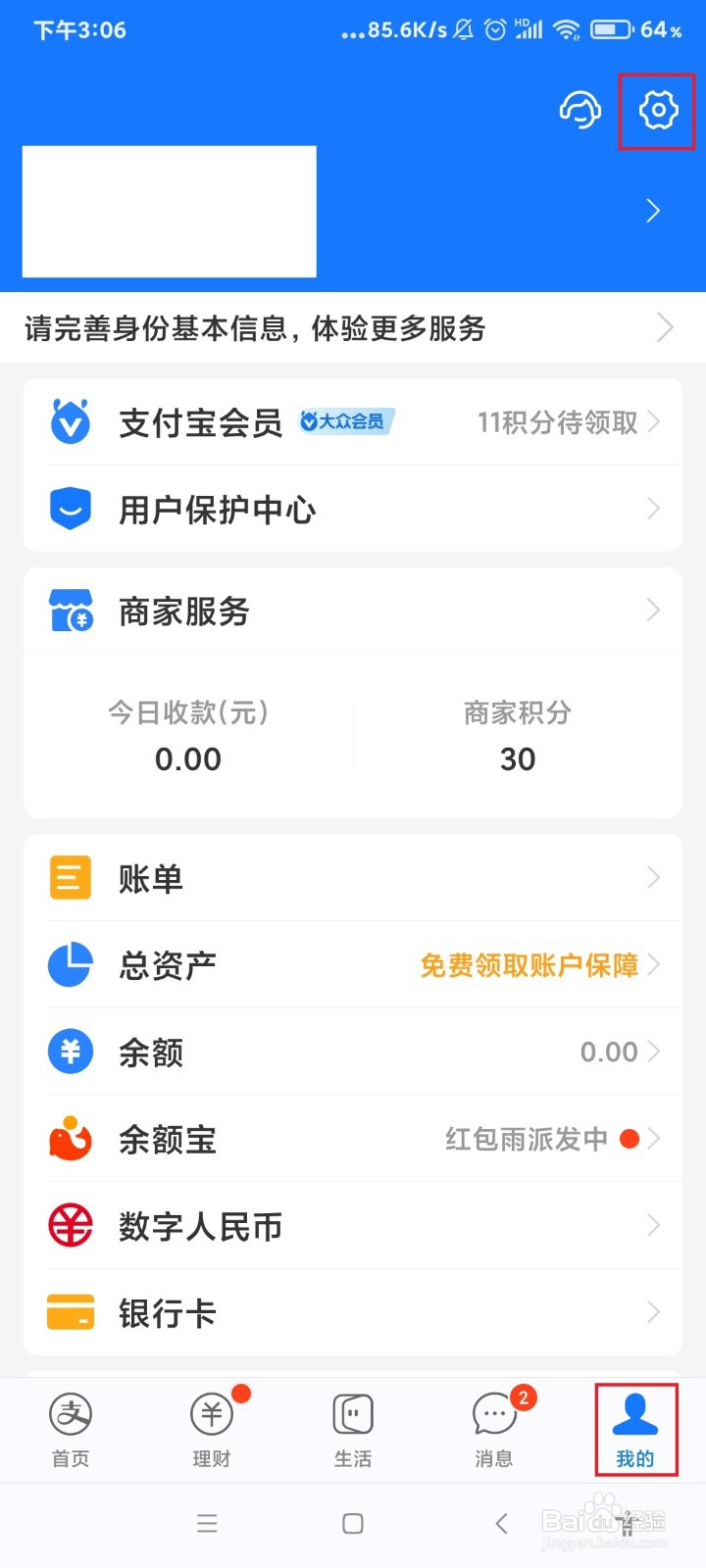This screenshot has height=1568, width=706.
Task: Open 余额 balance row
Action: (353, 1053)
